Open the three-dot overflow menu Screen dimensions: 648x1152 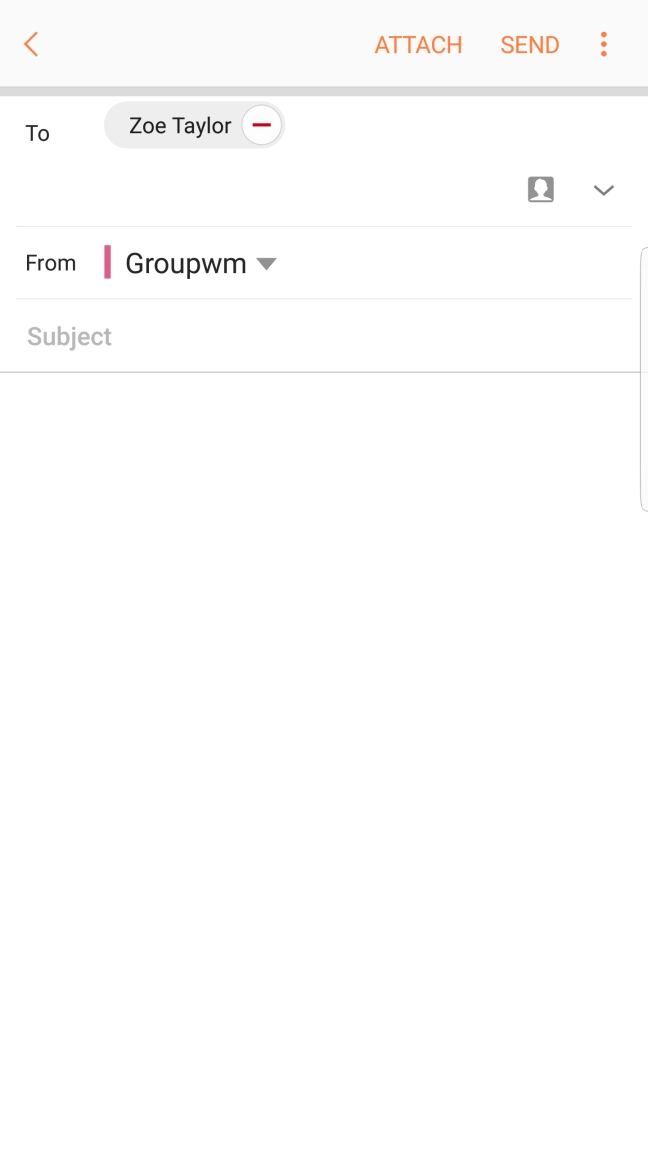[604, 45]
